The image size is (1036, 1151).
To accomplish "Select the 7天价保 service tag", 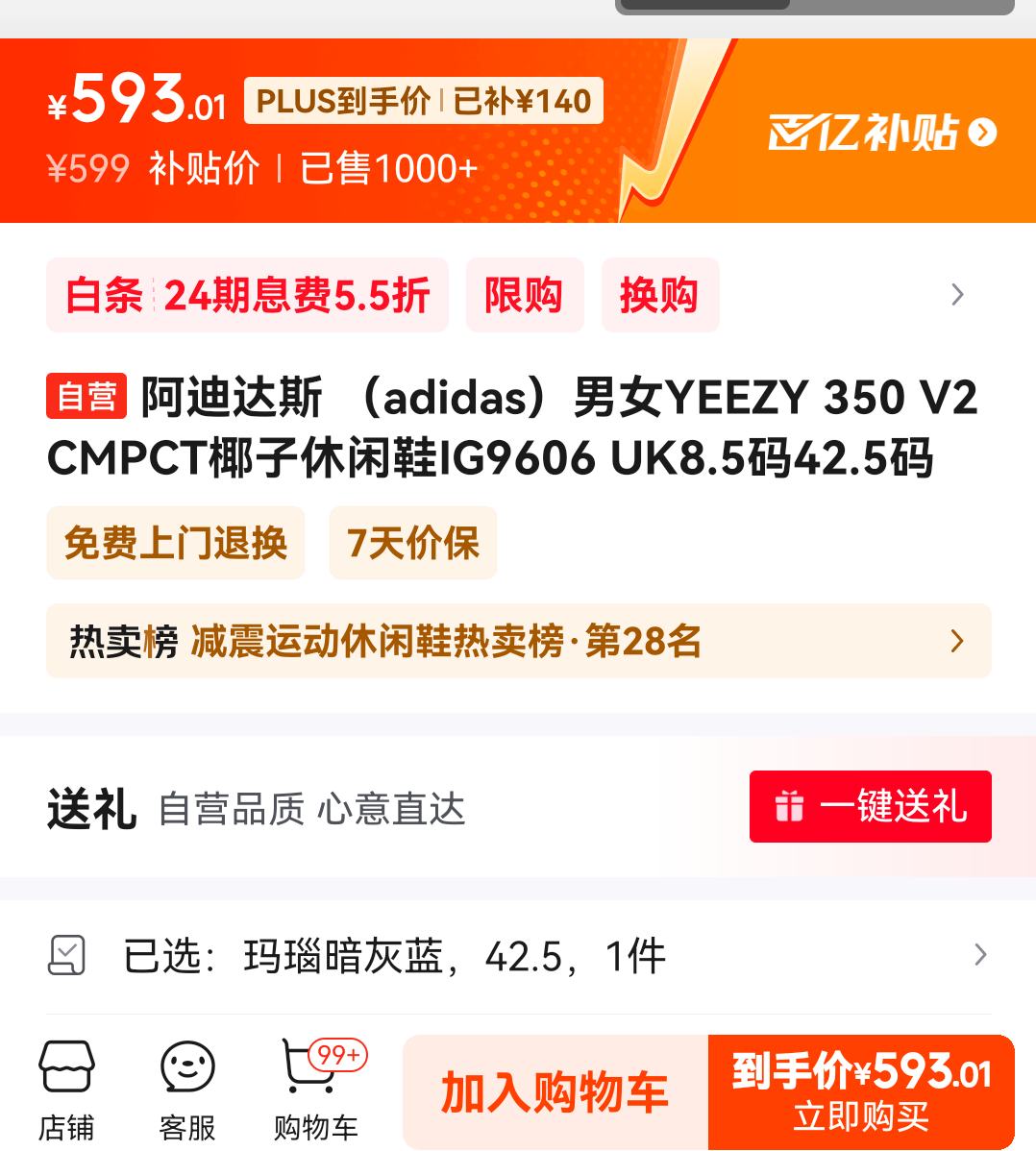I will 412,543.
